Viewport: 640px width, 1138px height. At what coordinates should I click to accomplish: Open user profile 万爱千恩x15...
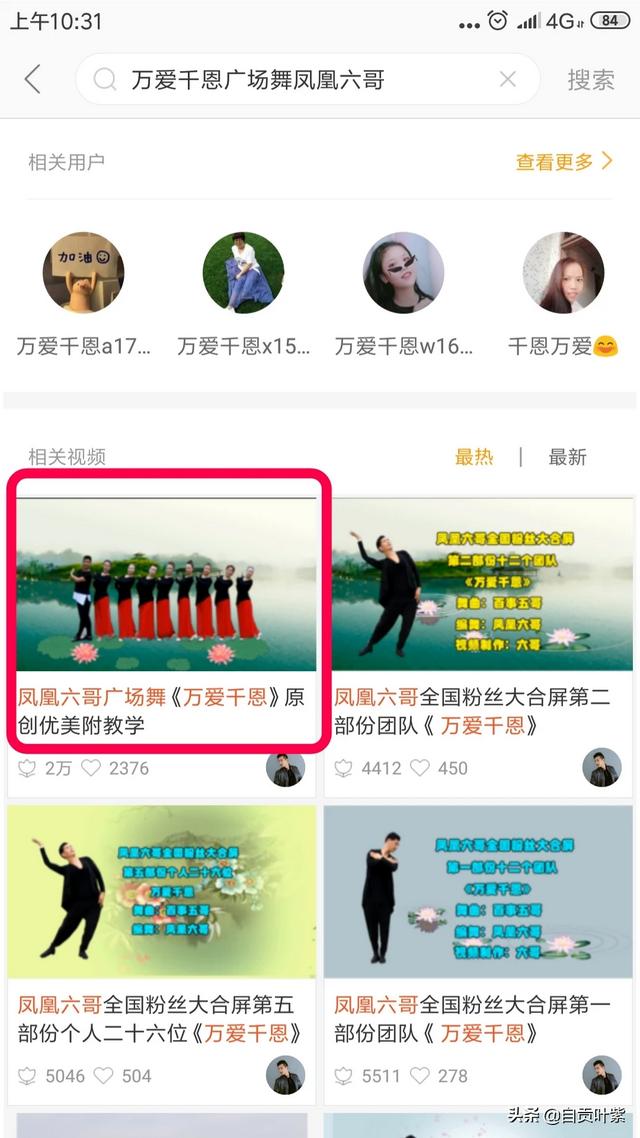click(x=243, y=273)
